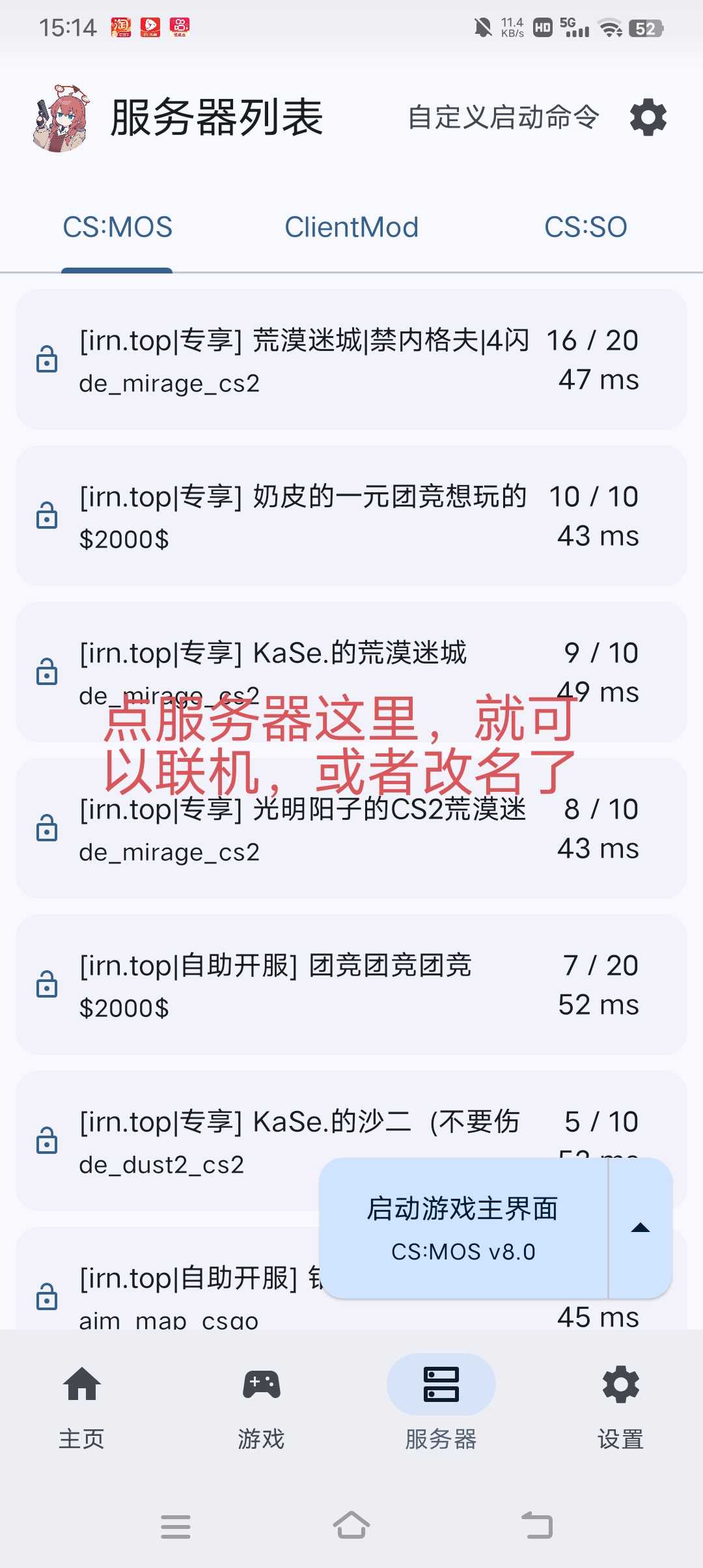This screenshot has width=703, height=1568.
Task: Open the settings gear in the header
Action: [x=648, y=118]
